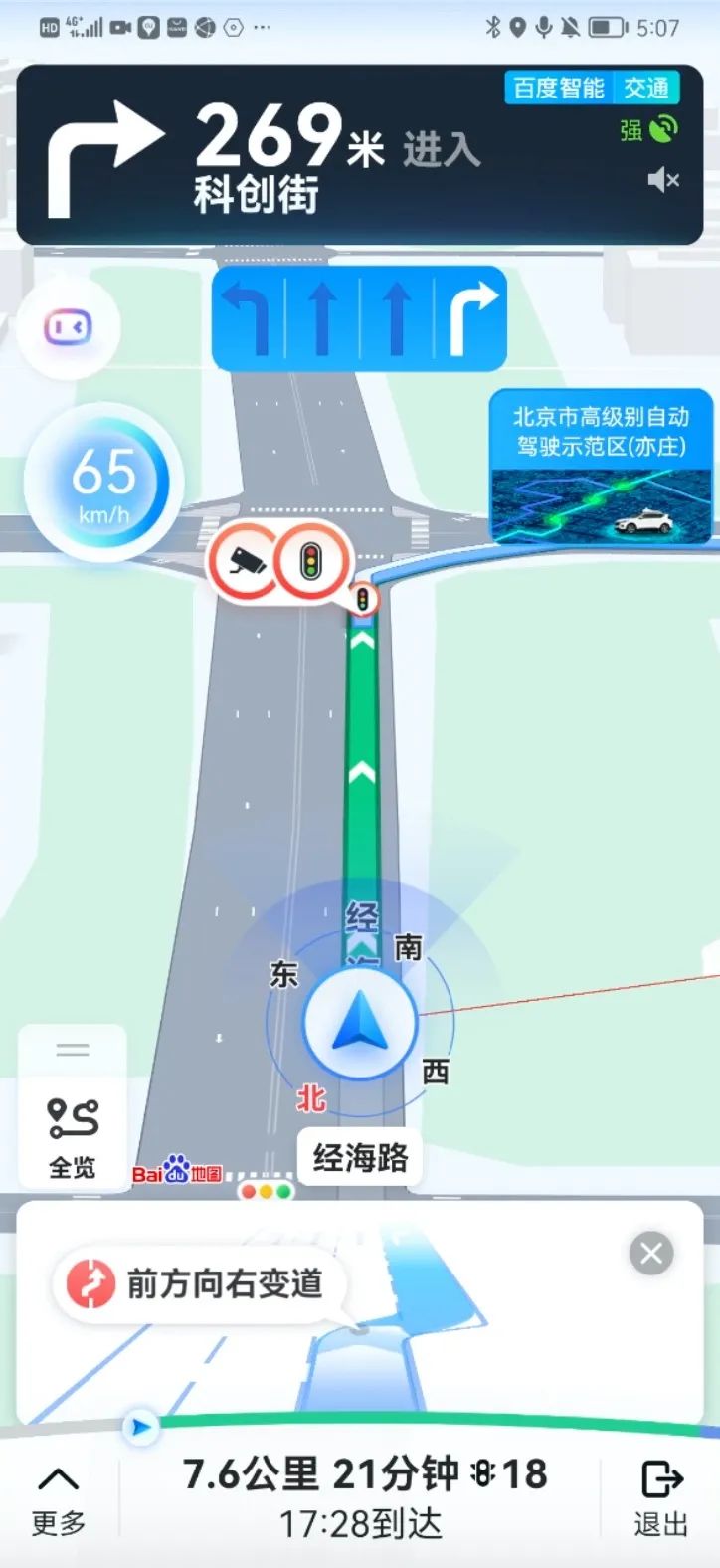The height and width of the screenshot is (1568, 720).
Task: Switch to the 交通 tab
Action: (x=646, y=89)
